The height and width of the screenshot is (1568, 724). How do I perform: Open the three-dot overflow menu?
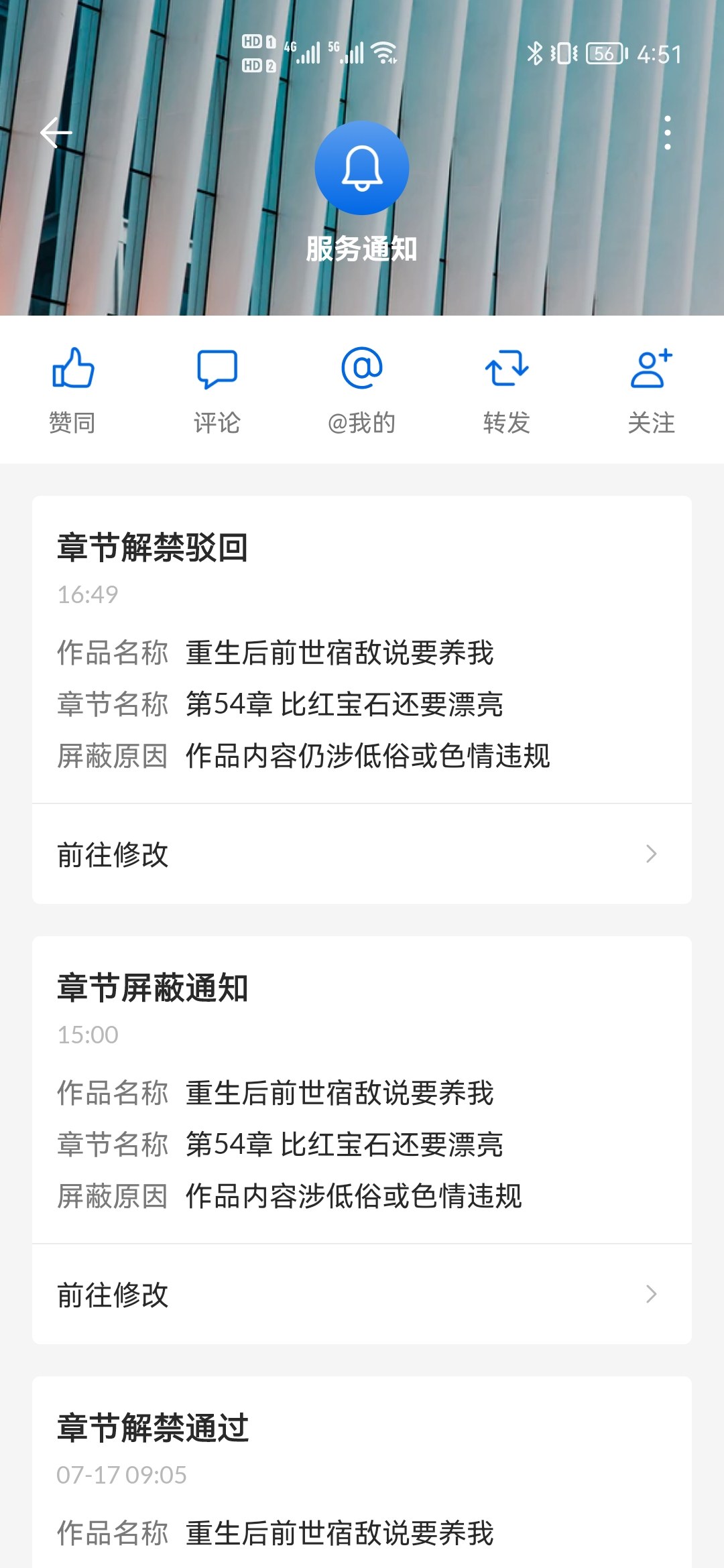[x=667, y=133]
